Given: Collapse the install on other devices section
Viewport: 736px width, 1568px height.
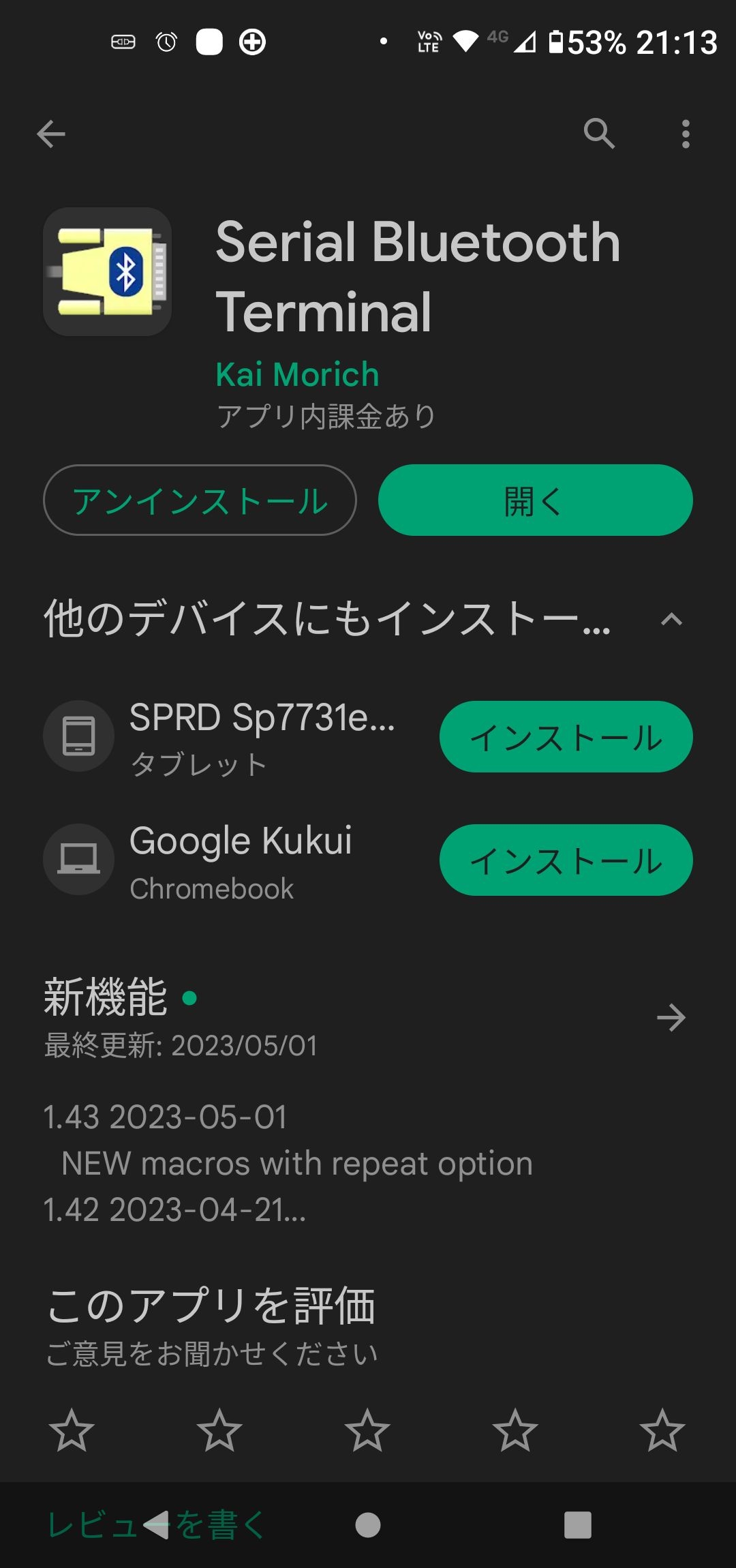Looking at the screenshot, I should click(671, 619).
